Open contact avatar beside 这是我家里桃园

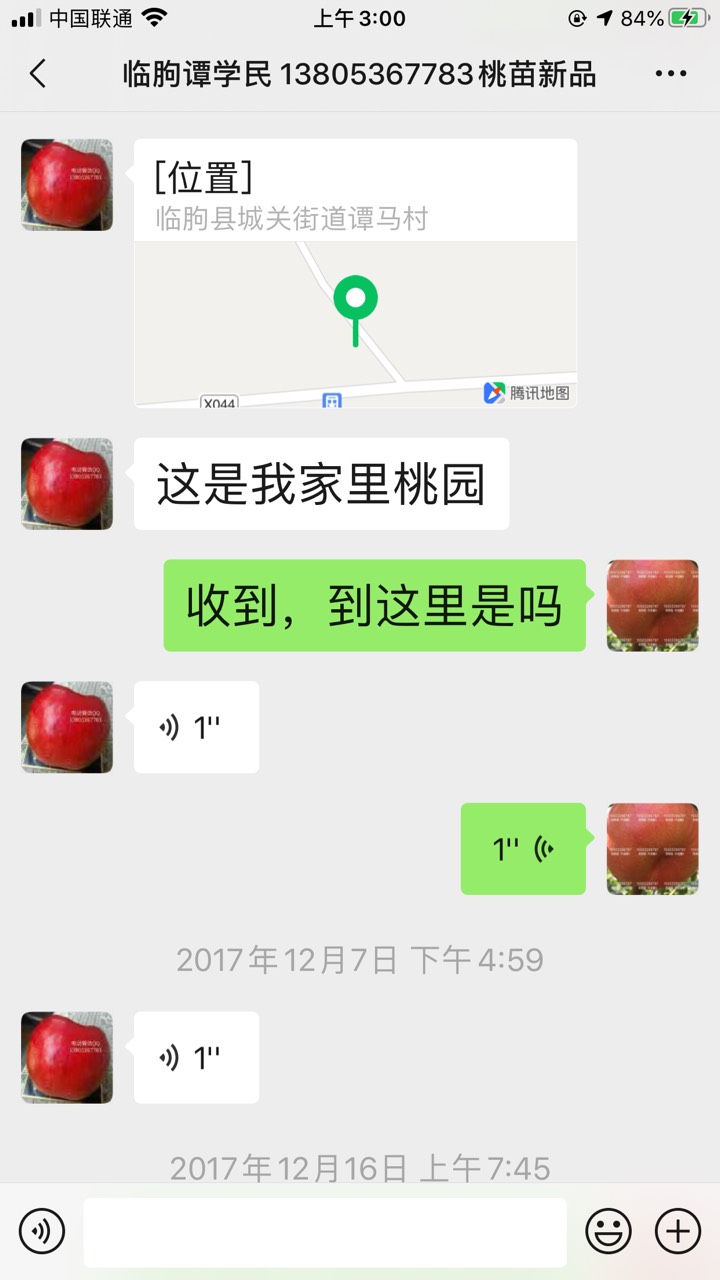(x=67, y=484)
